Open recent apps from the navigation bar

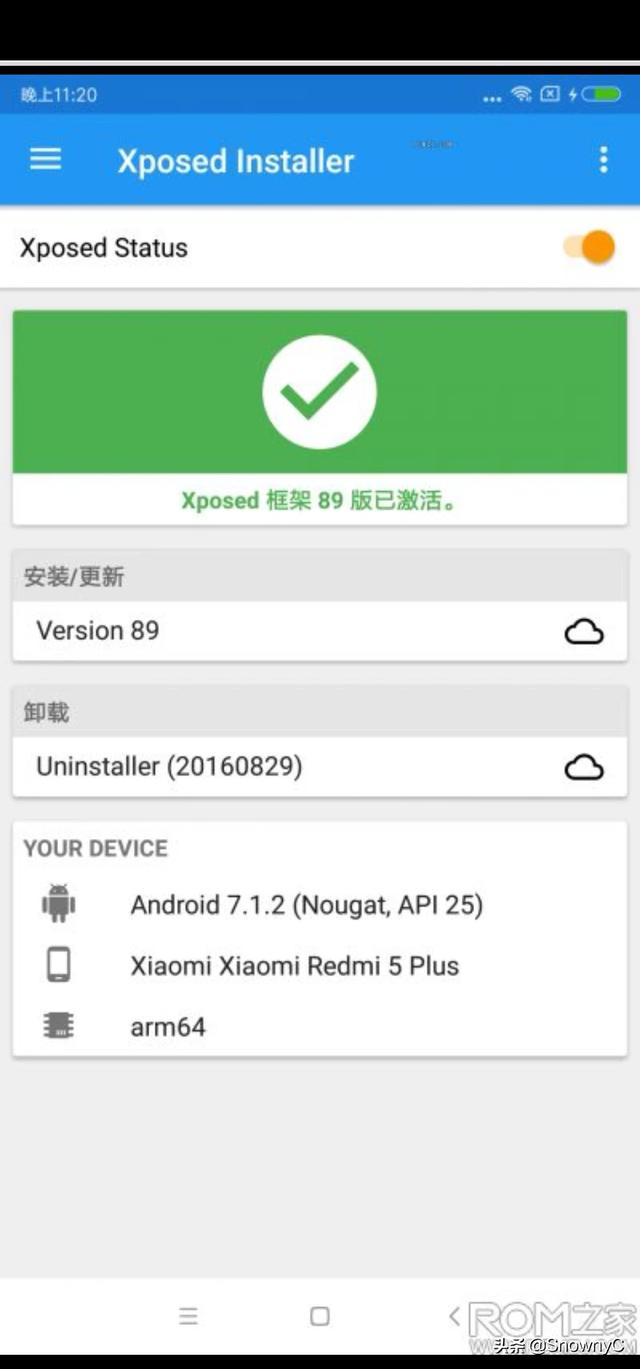pyautogui.click(x=188, y=1316)
